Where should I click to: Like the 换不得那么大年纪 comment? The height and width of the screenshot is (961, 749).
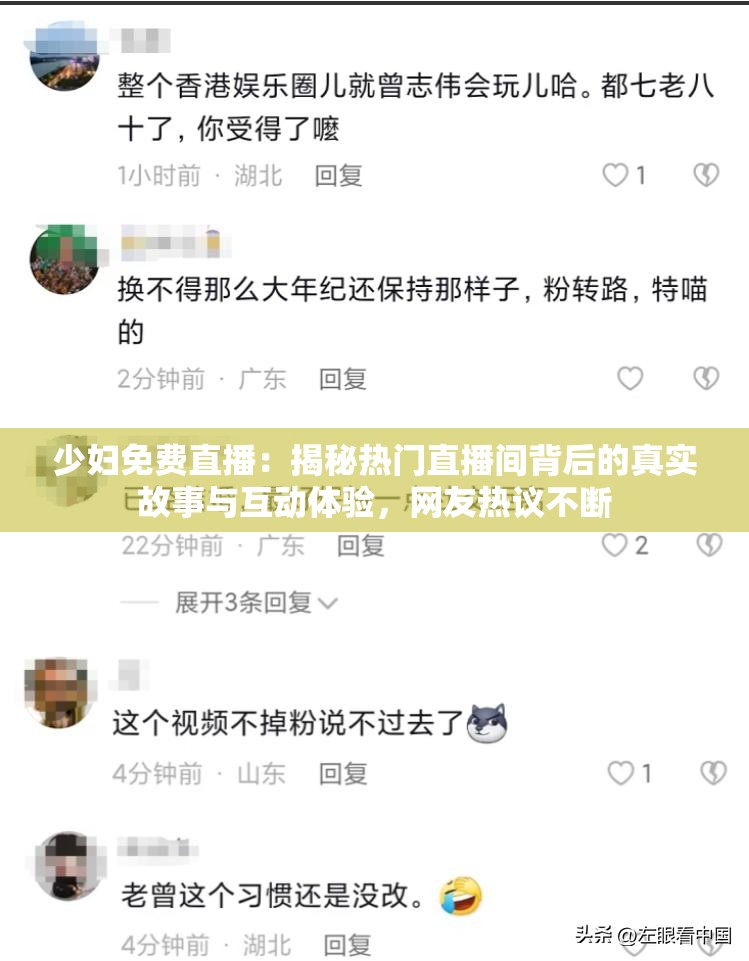[x=629, y=379]
